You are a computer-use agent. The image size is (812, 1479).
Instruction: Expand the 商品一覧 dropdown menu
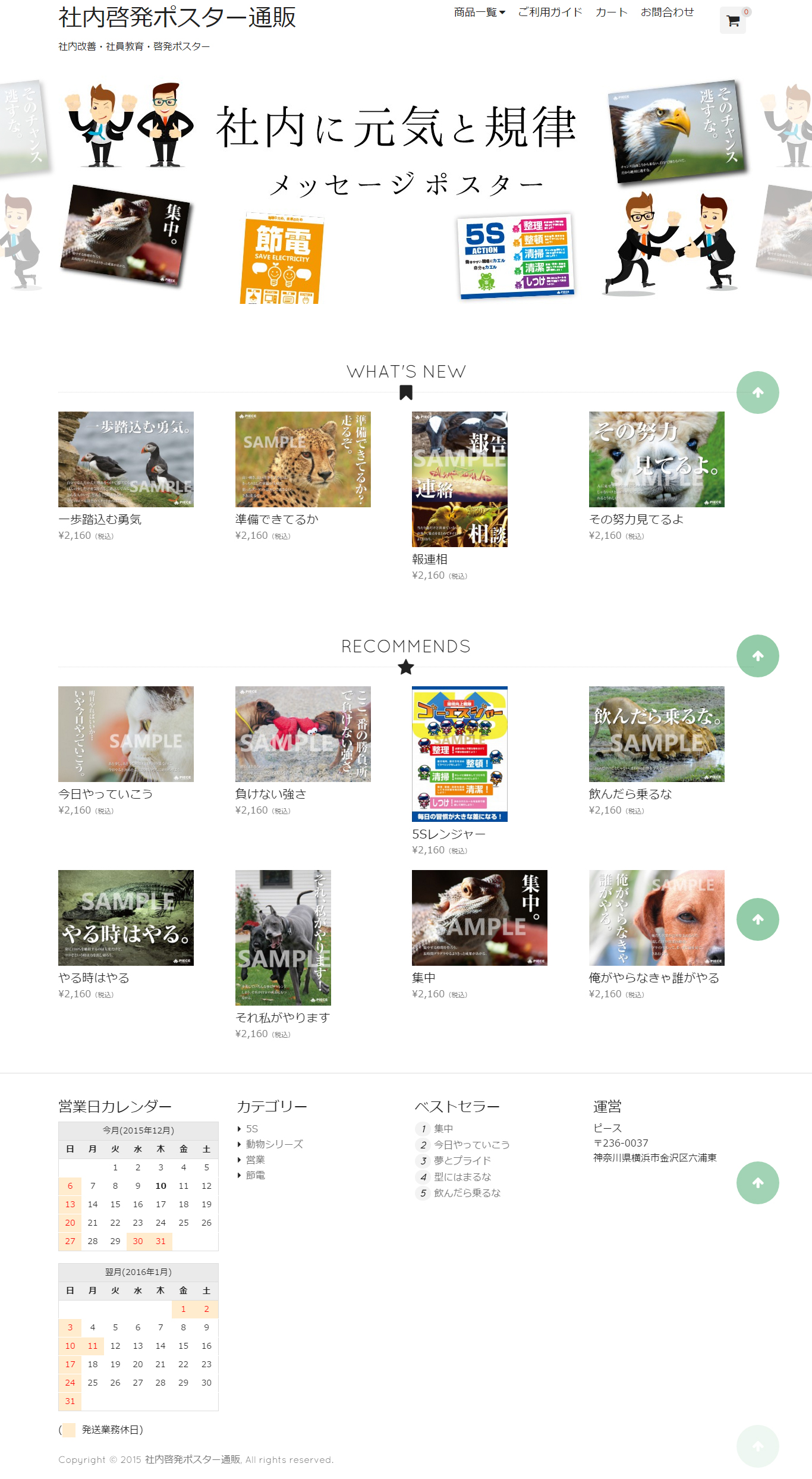point(479,12)
